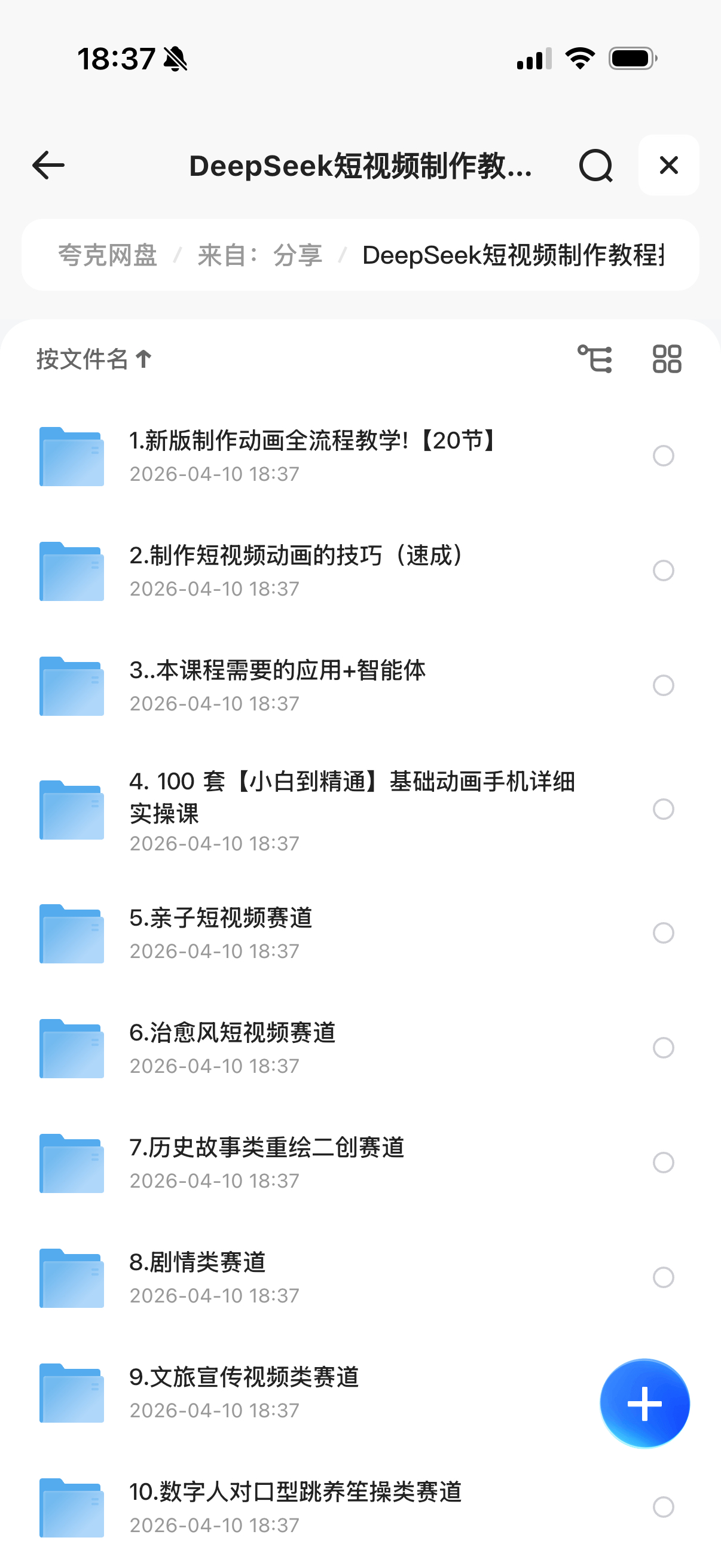Jump to 夸克网盘 in breadcrumb
The height and width of the screenshot is (1568, 721).
[x=108, y=255]
